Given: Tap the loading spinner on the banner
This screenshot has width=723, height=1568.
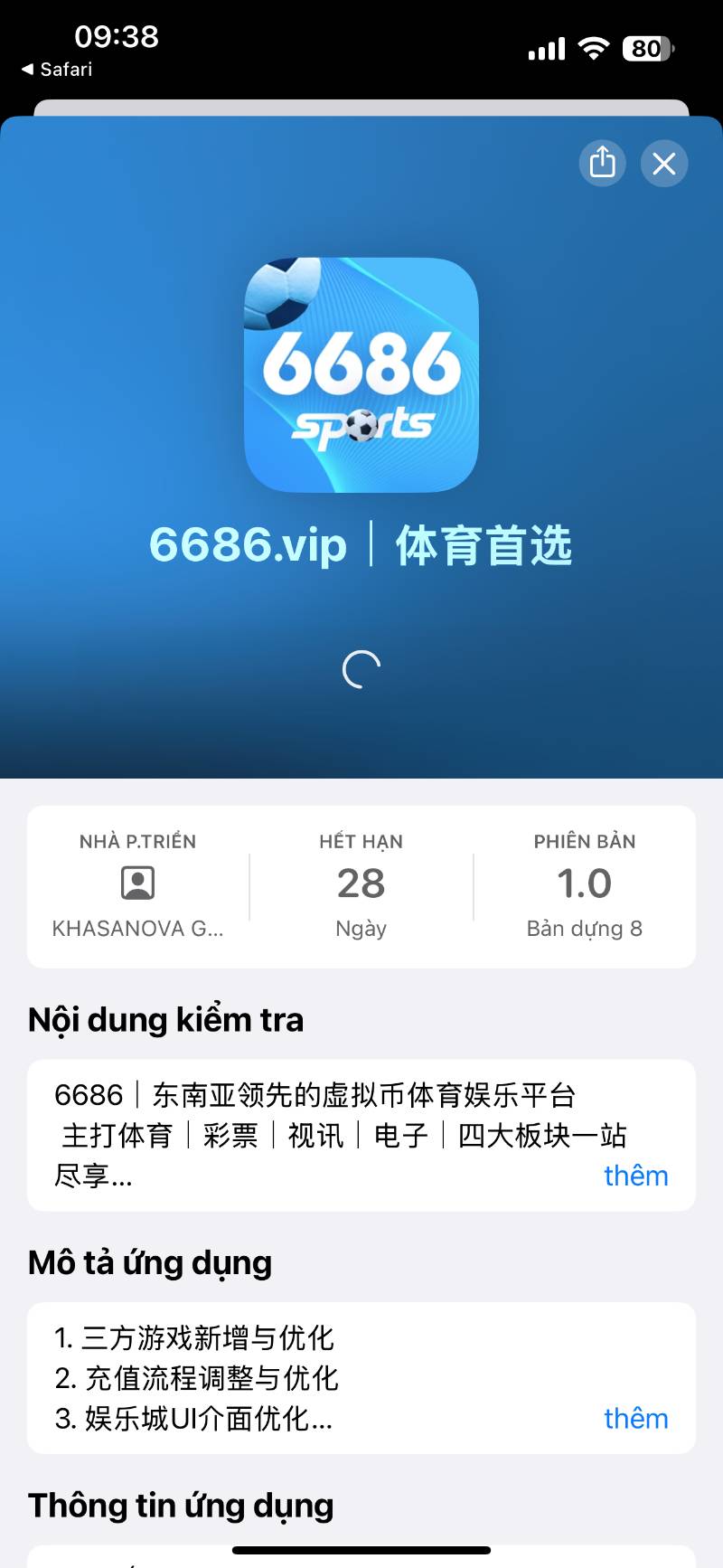Looking at the screenshot, I should [361, 667].
